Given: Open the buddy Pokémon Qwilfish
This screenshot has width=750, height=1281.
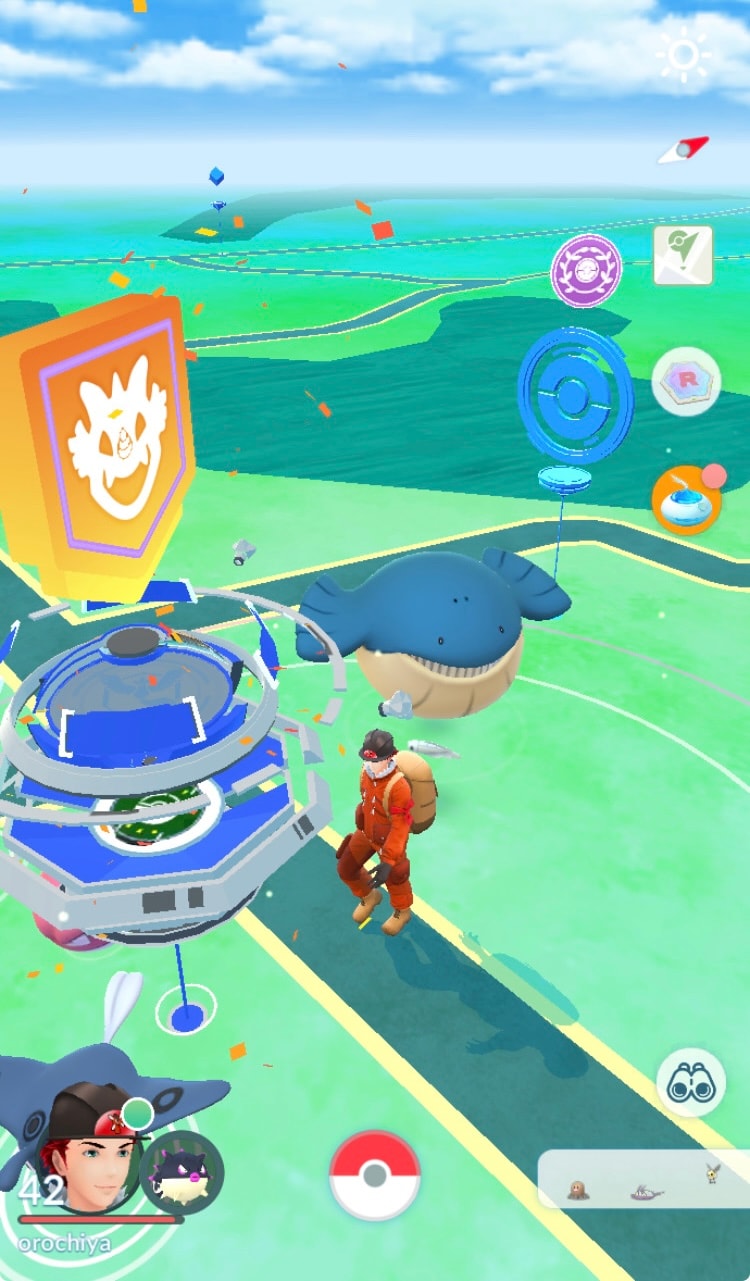Looking at the screenshot, I should [x=182, y=1173].
